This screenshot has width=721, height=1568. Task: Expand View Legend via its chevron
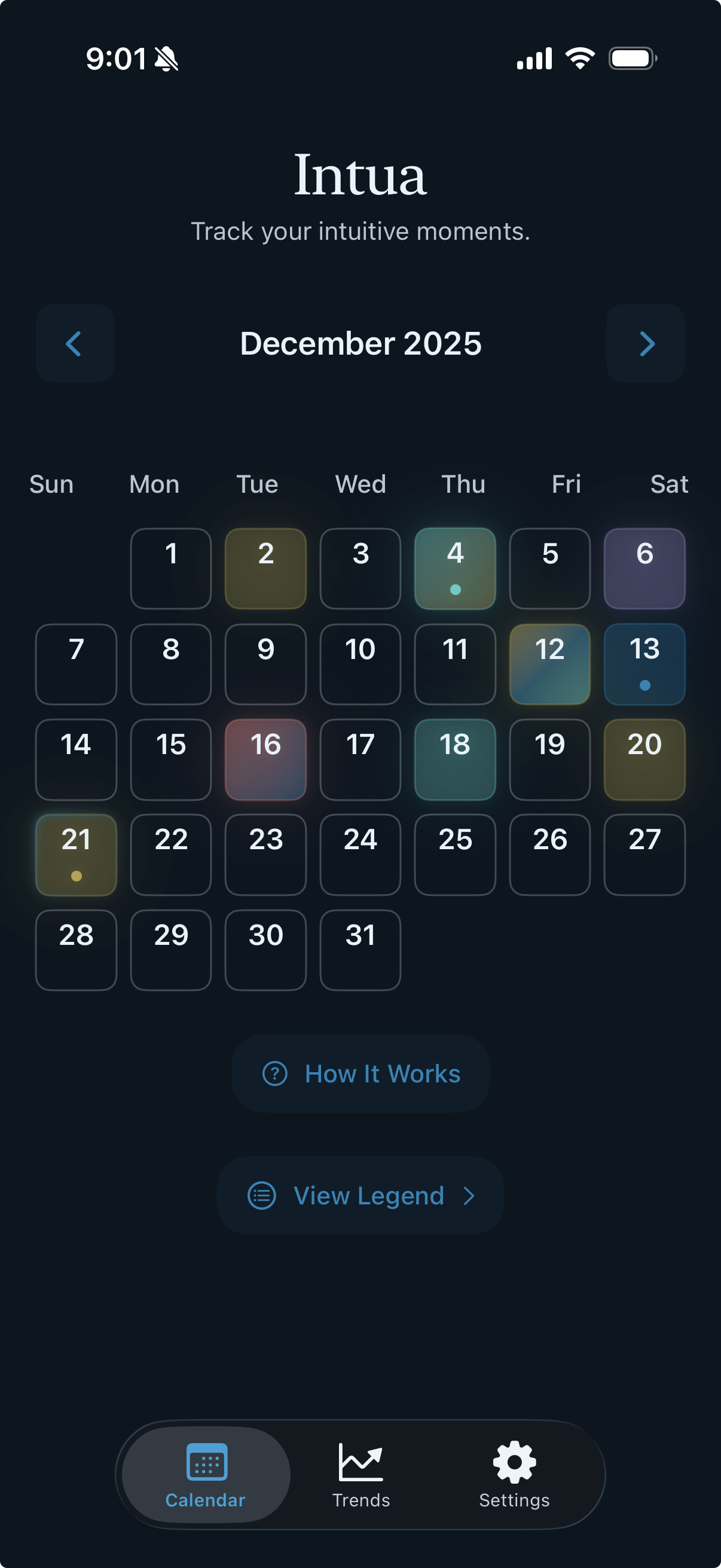tap(469, 1195)
